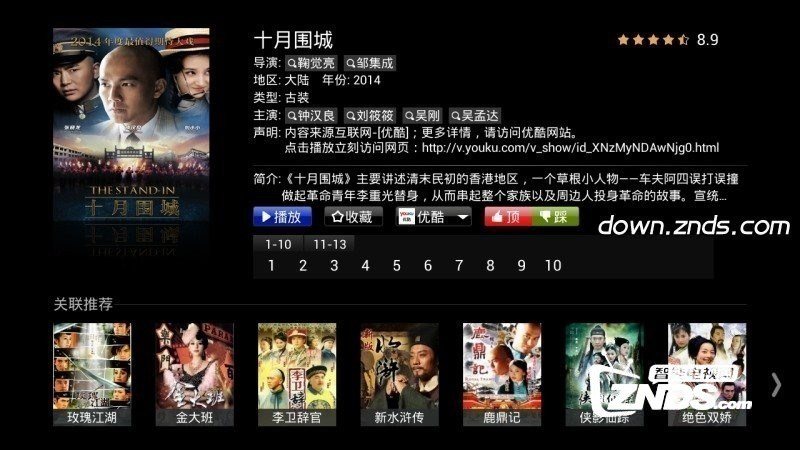The image size is (800, 450).
Task: Switch to episodes 11-13 tab
Action: coord(329,244)
